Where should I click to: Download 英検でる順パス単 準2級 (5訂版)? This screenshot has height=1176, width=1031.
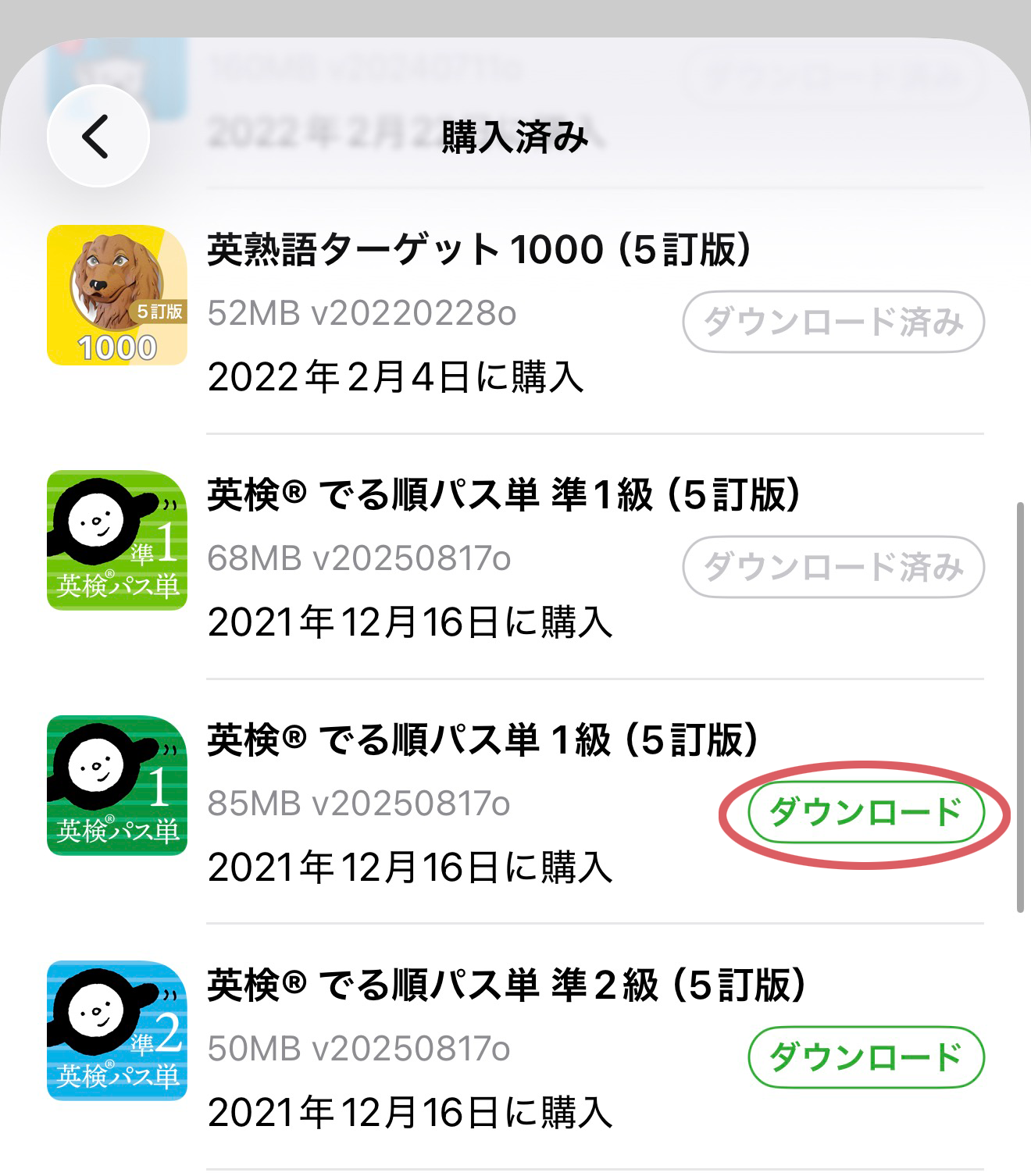point(865,1057)
